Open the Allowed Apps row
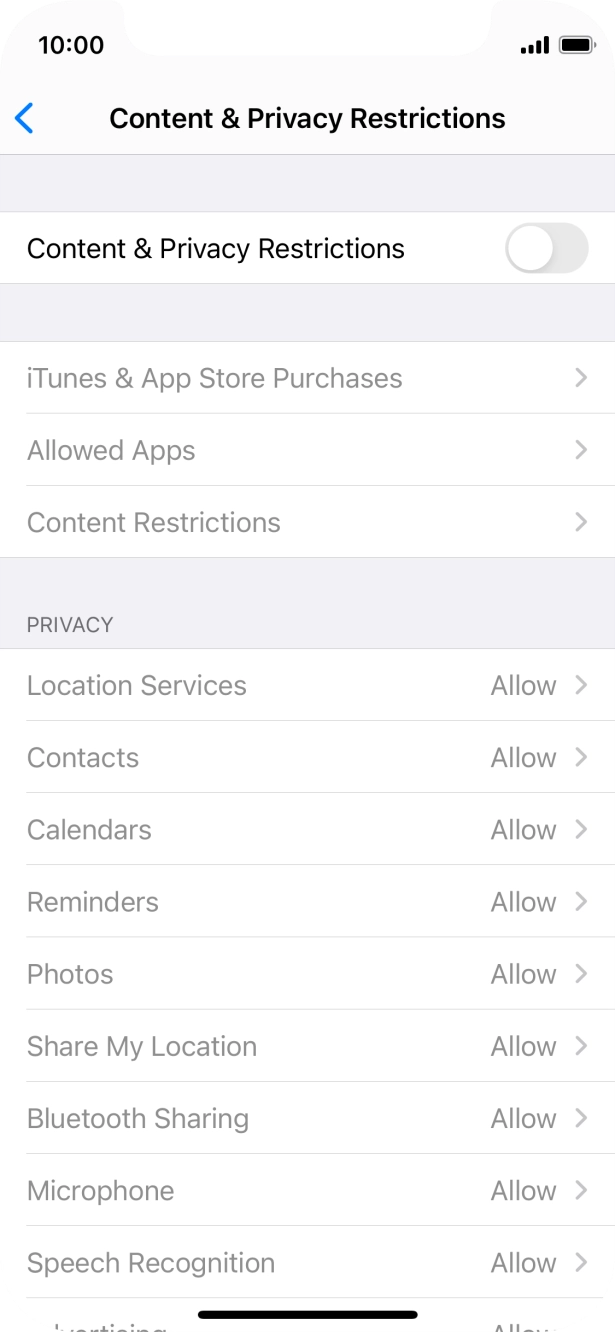The height and width of the screenshot is (1332, 615). point(307,450)
